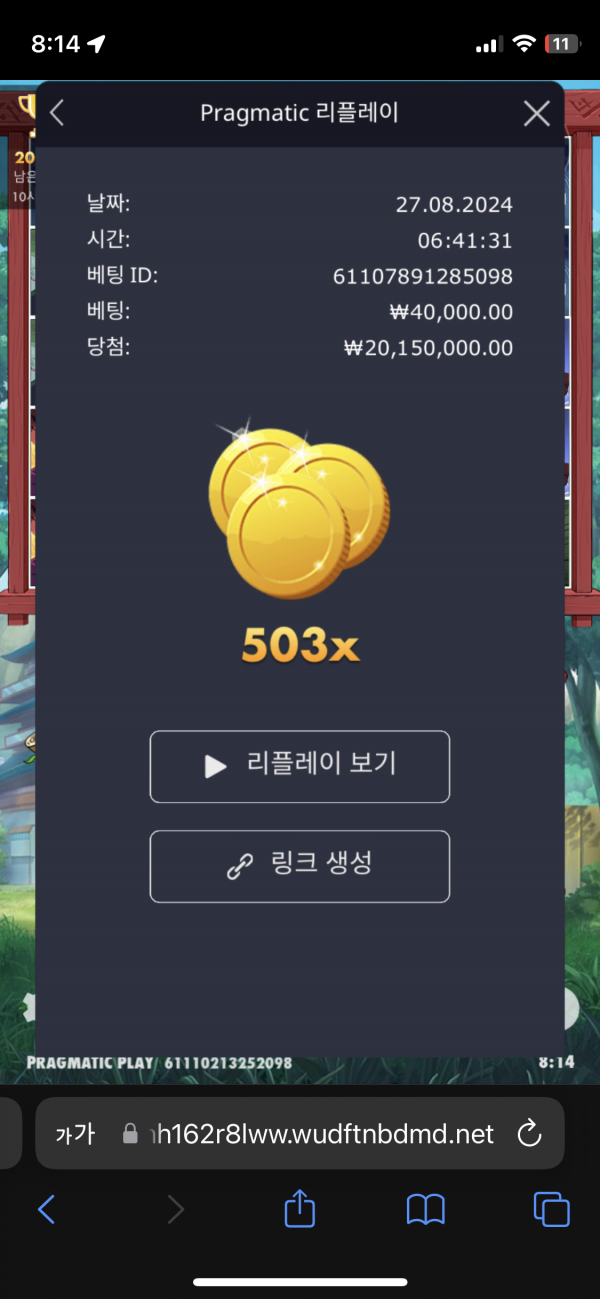Reload the current web page
The height and width of the screenshot is (1299, 600).
[x=528, y=1133]
